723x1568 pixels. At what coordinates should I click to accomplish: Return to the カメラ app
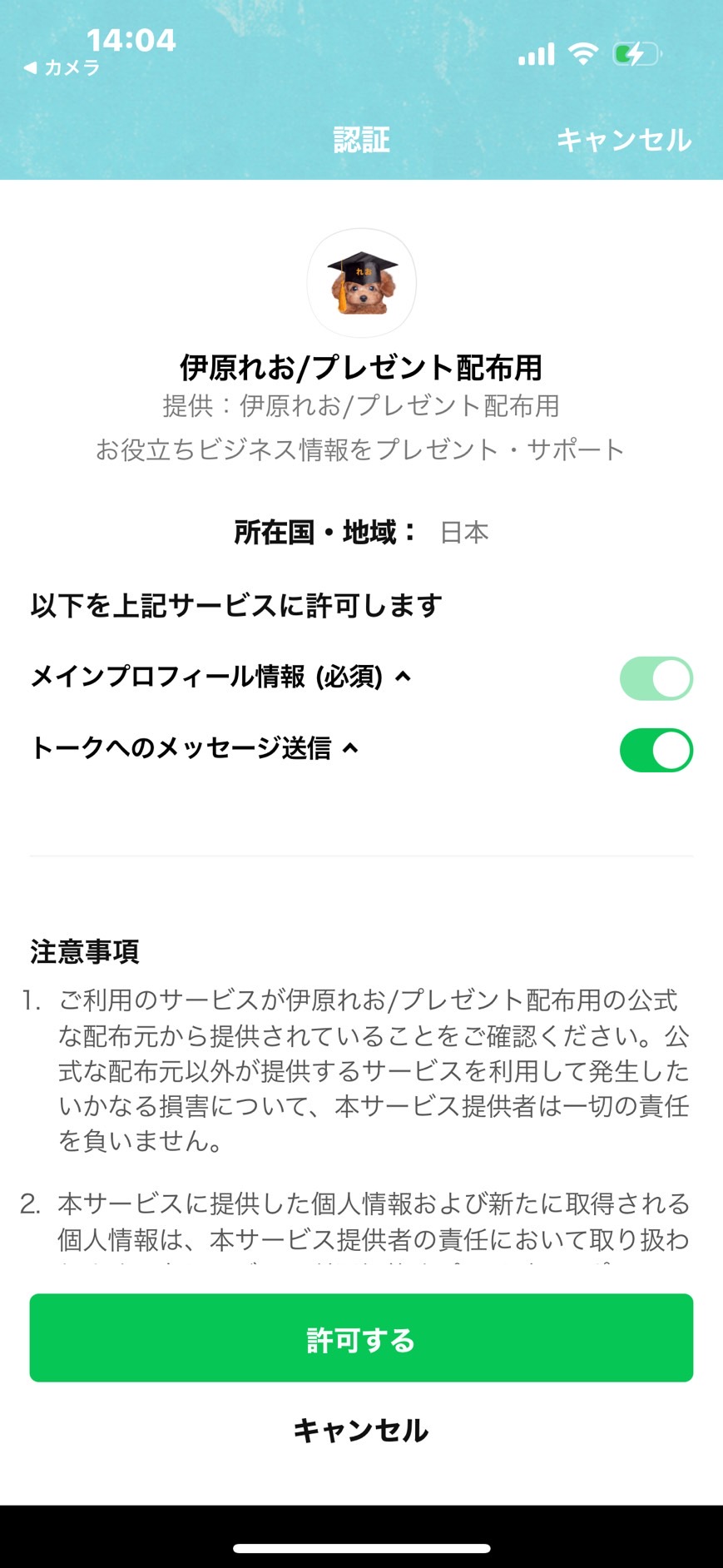tap(62, 67)
